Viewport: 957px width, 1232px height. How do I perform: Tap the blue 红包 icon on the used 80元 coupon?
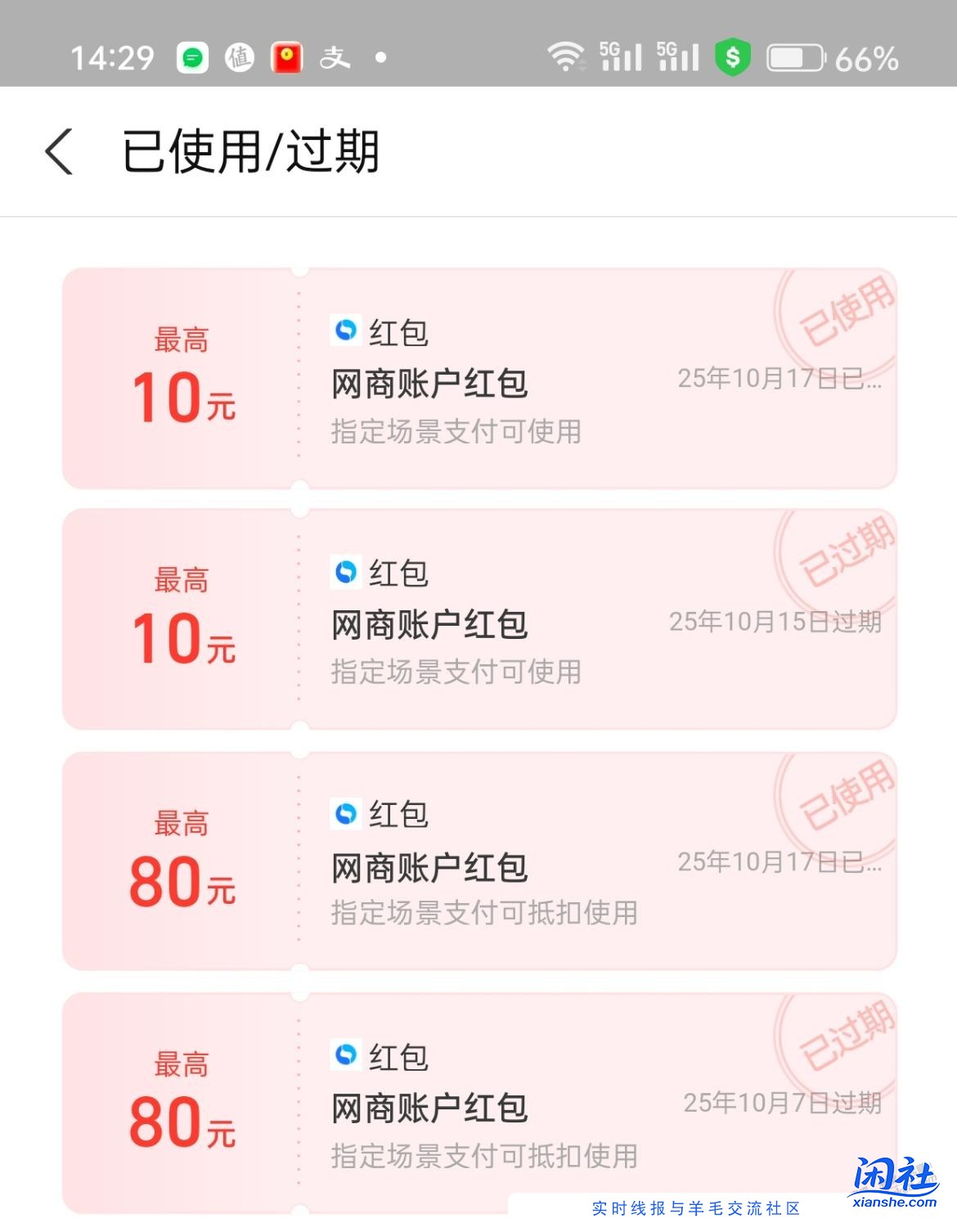pyautogui.click(x=346, y=814)
